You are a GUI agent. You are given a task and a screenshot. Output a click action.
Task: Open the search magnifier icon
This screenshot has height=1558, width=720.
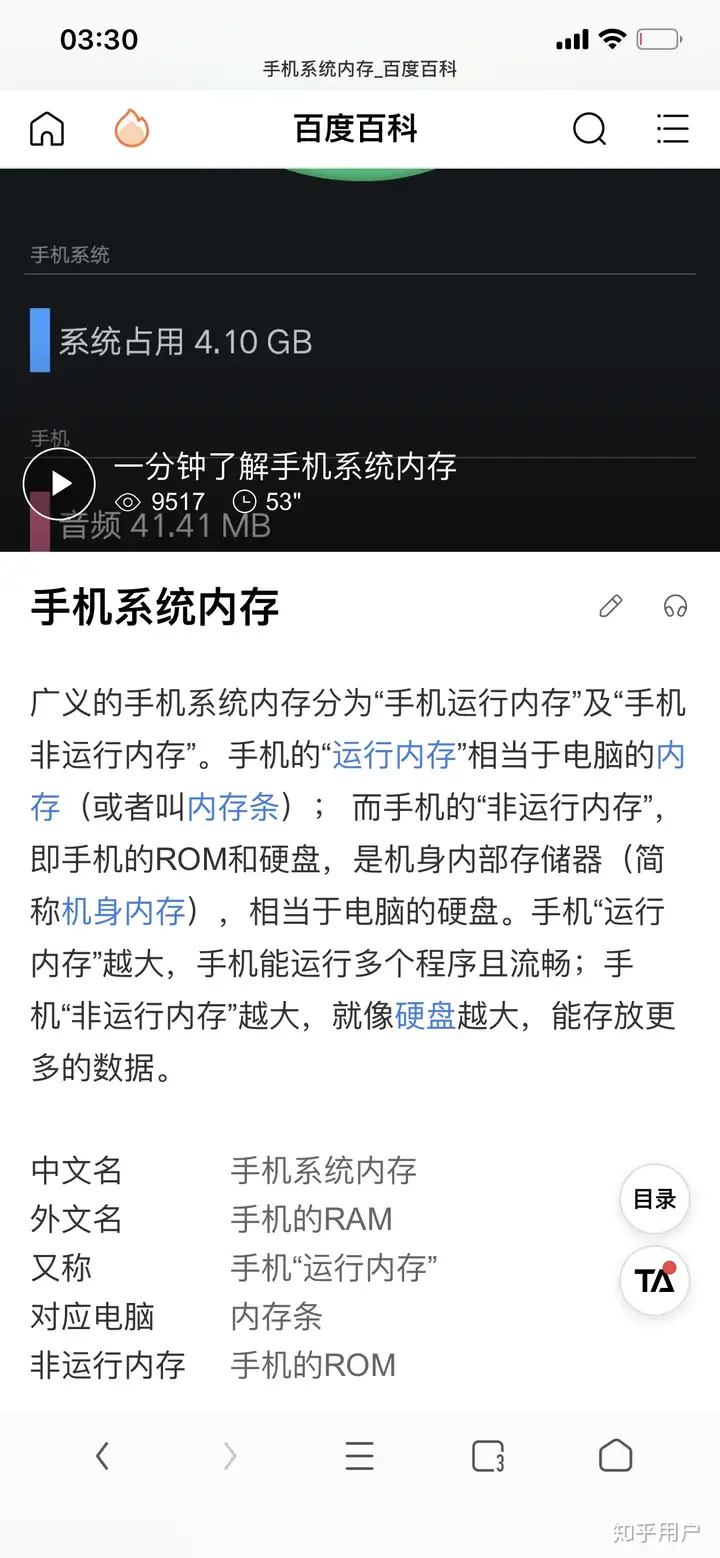(x=589, y=129)
